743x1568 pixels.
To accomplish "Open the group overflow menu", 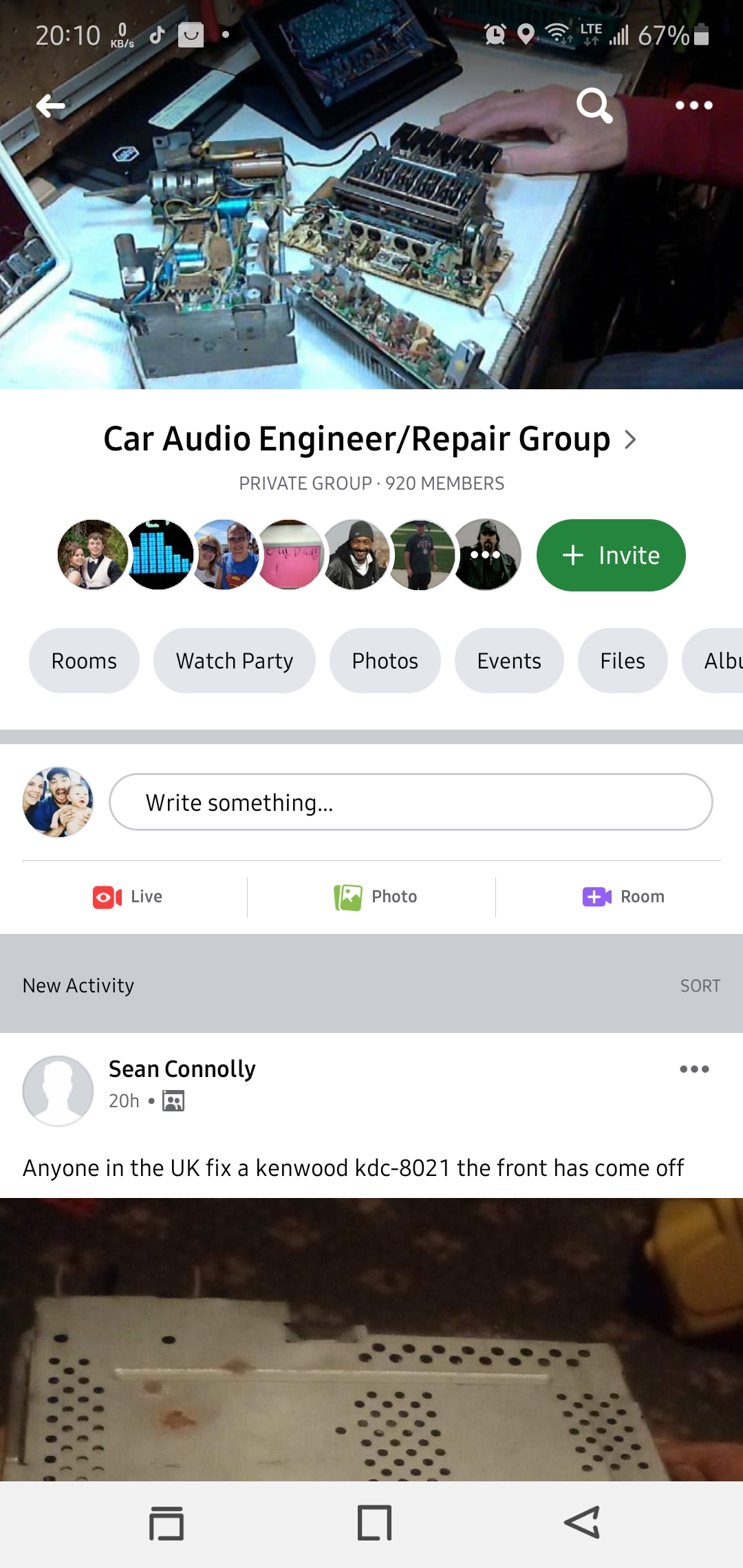I will [693, 106].
